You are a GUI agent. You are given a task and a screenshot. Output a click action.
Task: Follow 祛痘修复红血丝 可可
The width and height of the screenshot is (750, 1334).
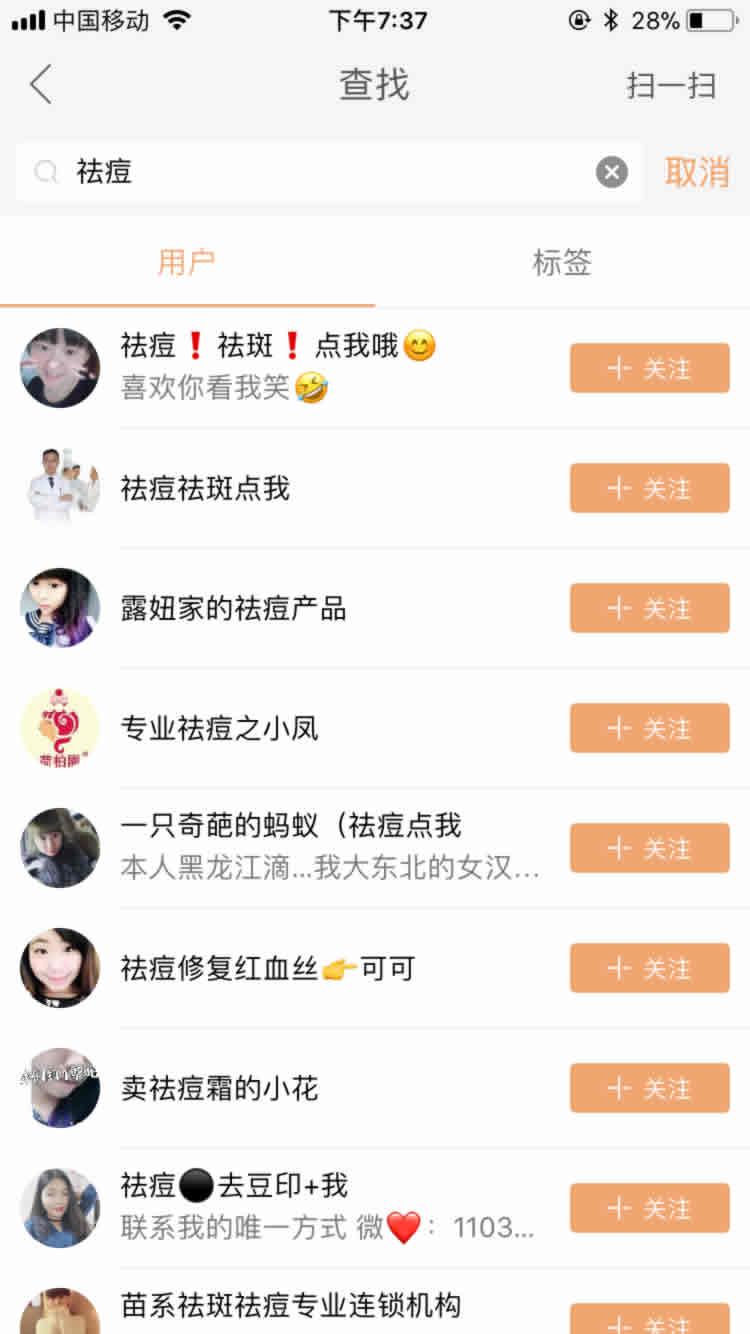(649, 968)
